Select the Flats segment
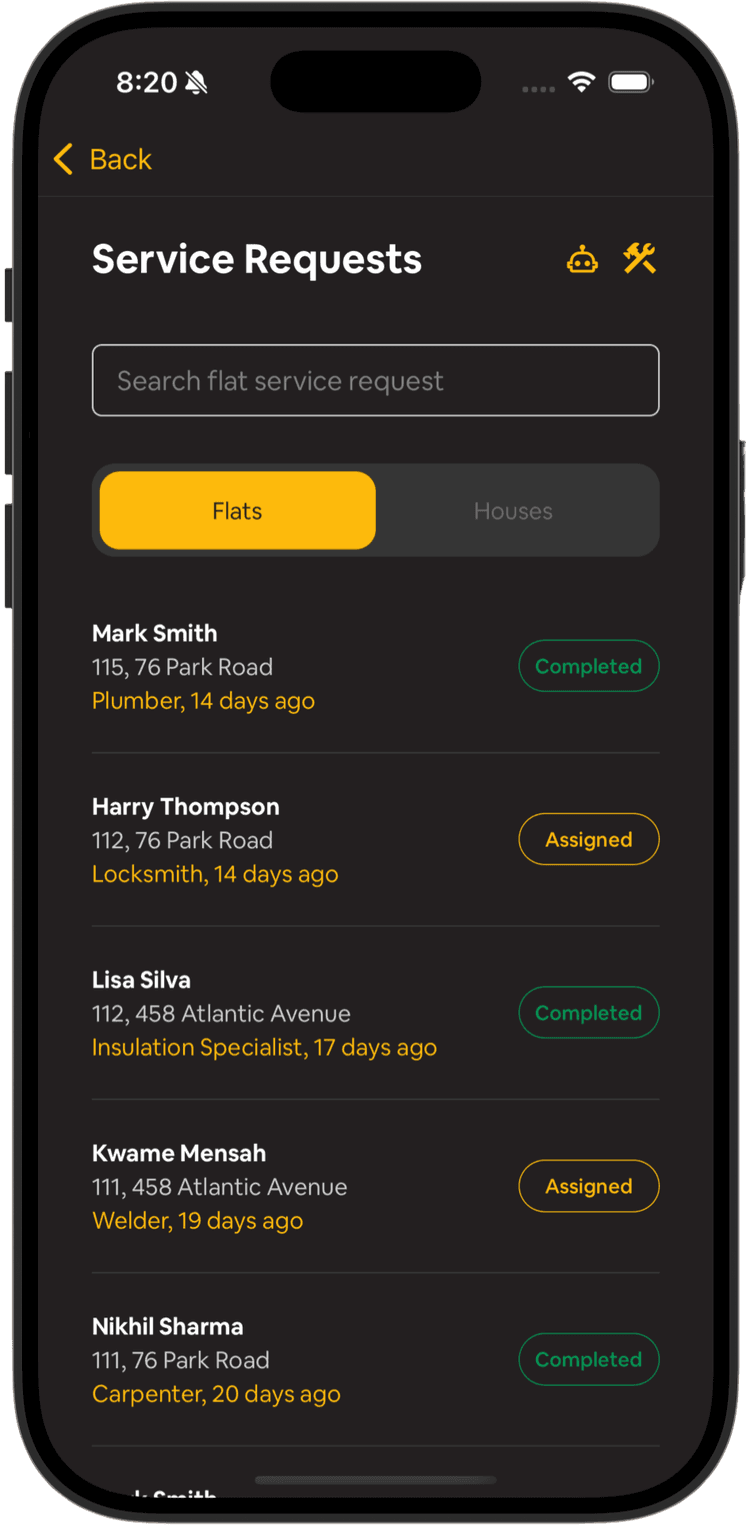 (x=238, y=511)
